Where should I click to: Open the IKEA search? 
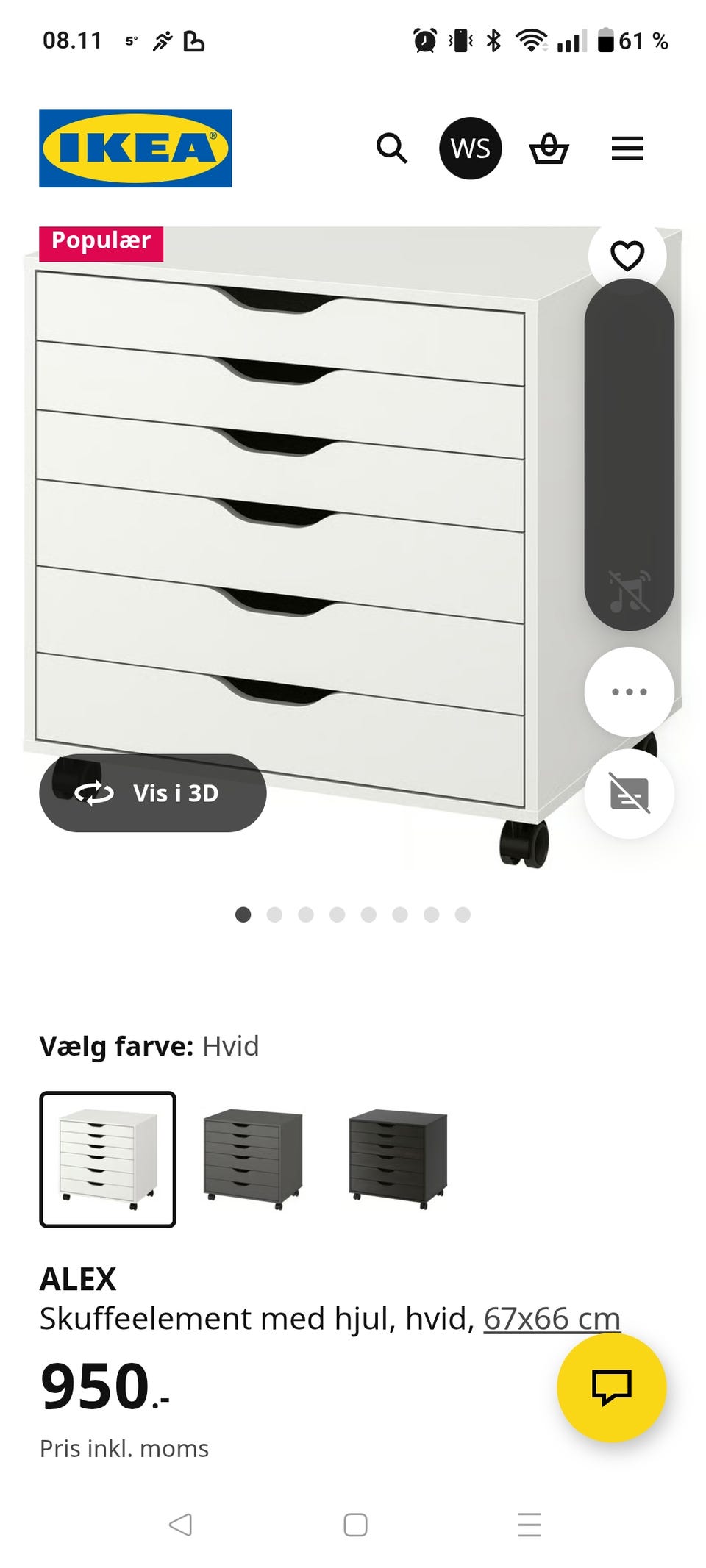tap(391, 148)
